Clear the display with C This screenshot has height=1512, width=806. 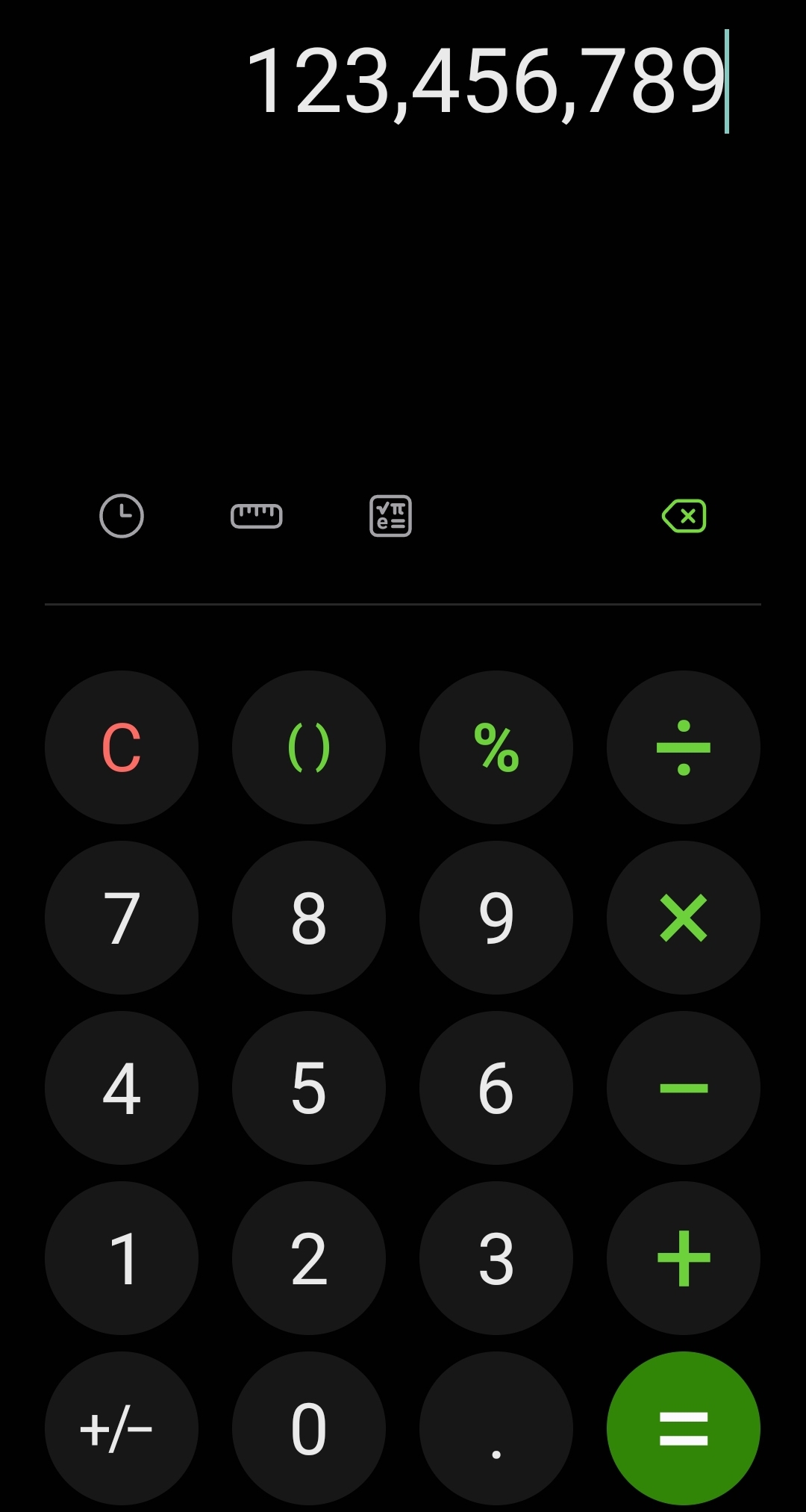pyautogui.click(x=122, y=747)
